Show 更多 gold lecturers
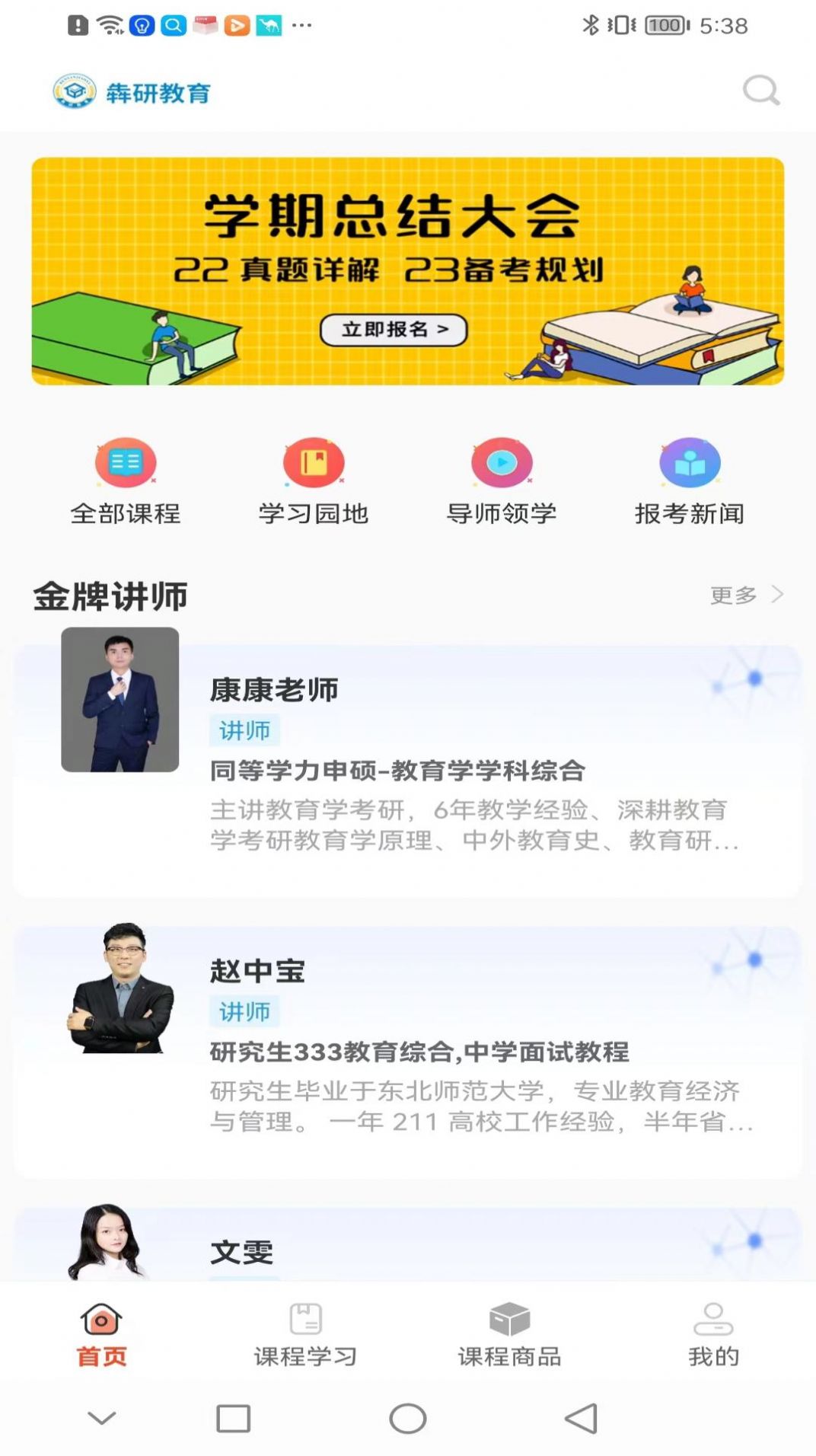 tap(746, 595)
